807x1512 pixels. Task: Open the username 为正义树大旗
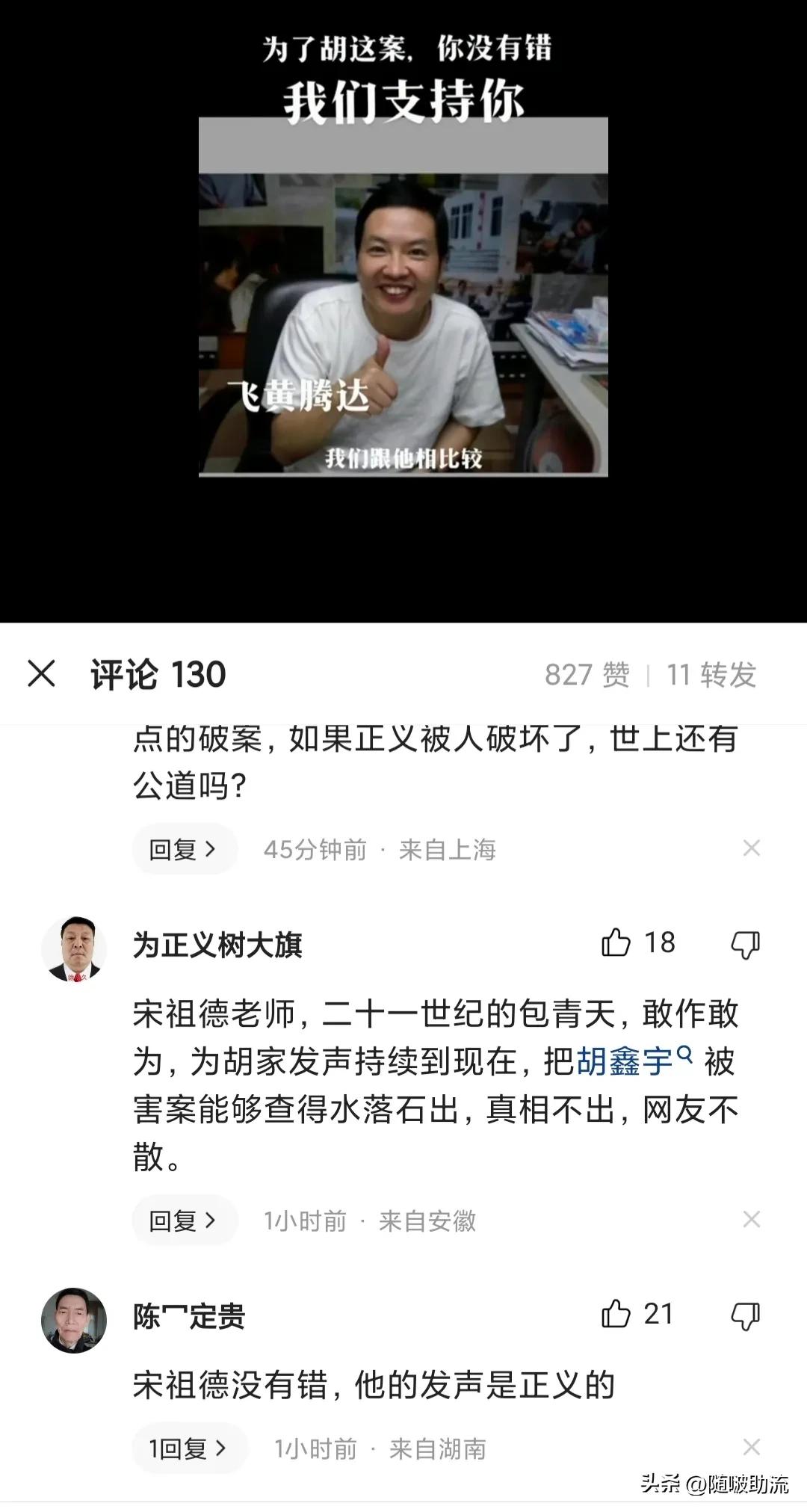pyautogui.click(x=217, y=945)
